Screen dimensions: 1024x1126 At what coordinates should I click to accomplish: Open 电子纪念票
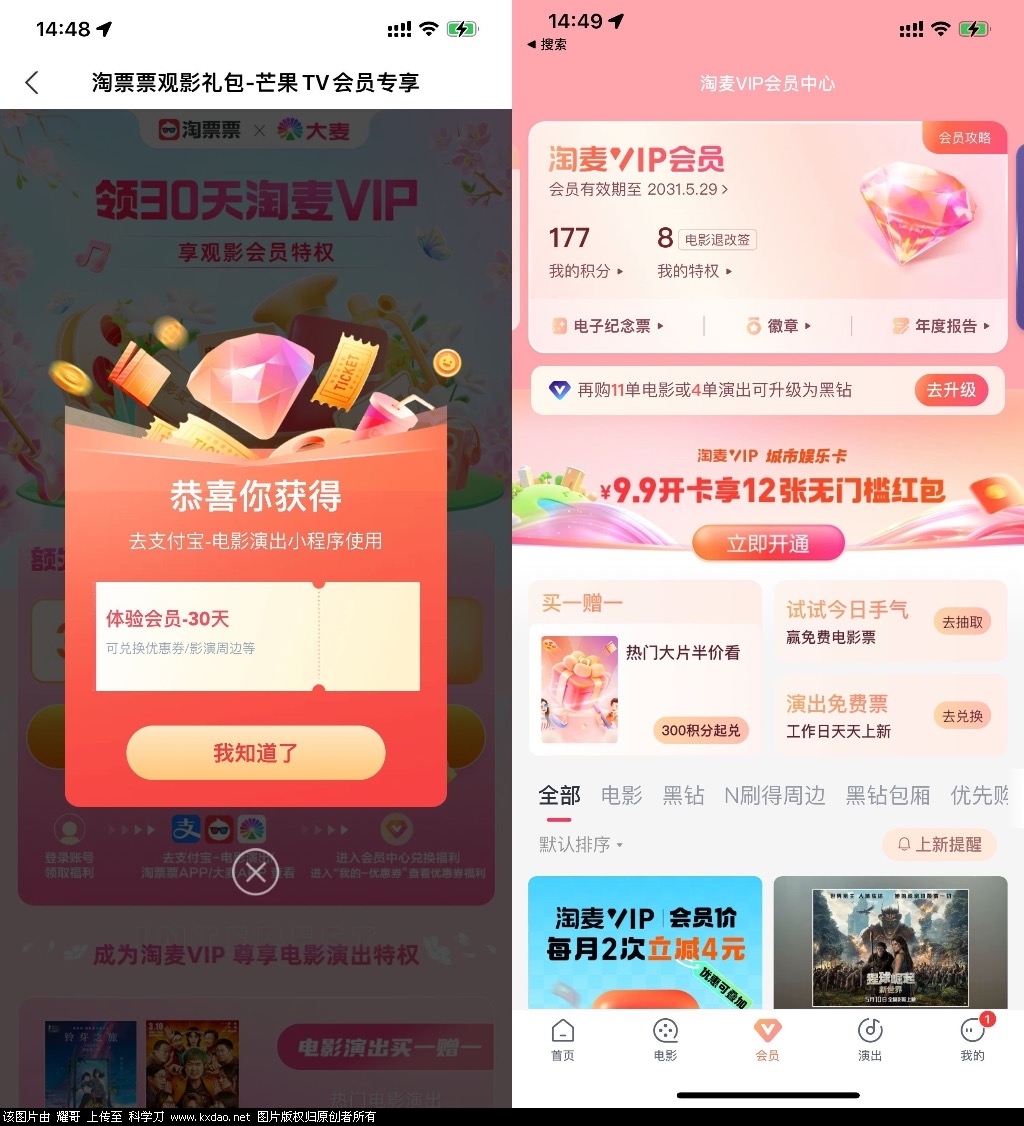(608, 326)
